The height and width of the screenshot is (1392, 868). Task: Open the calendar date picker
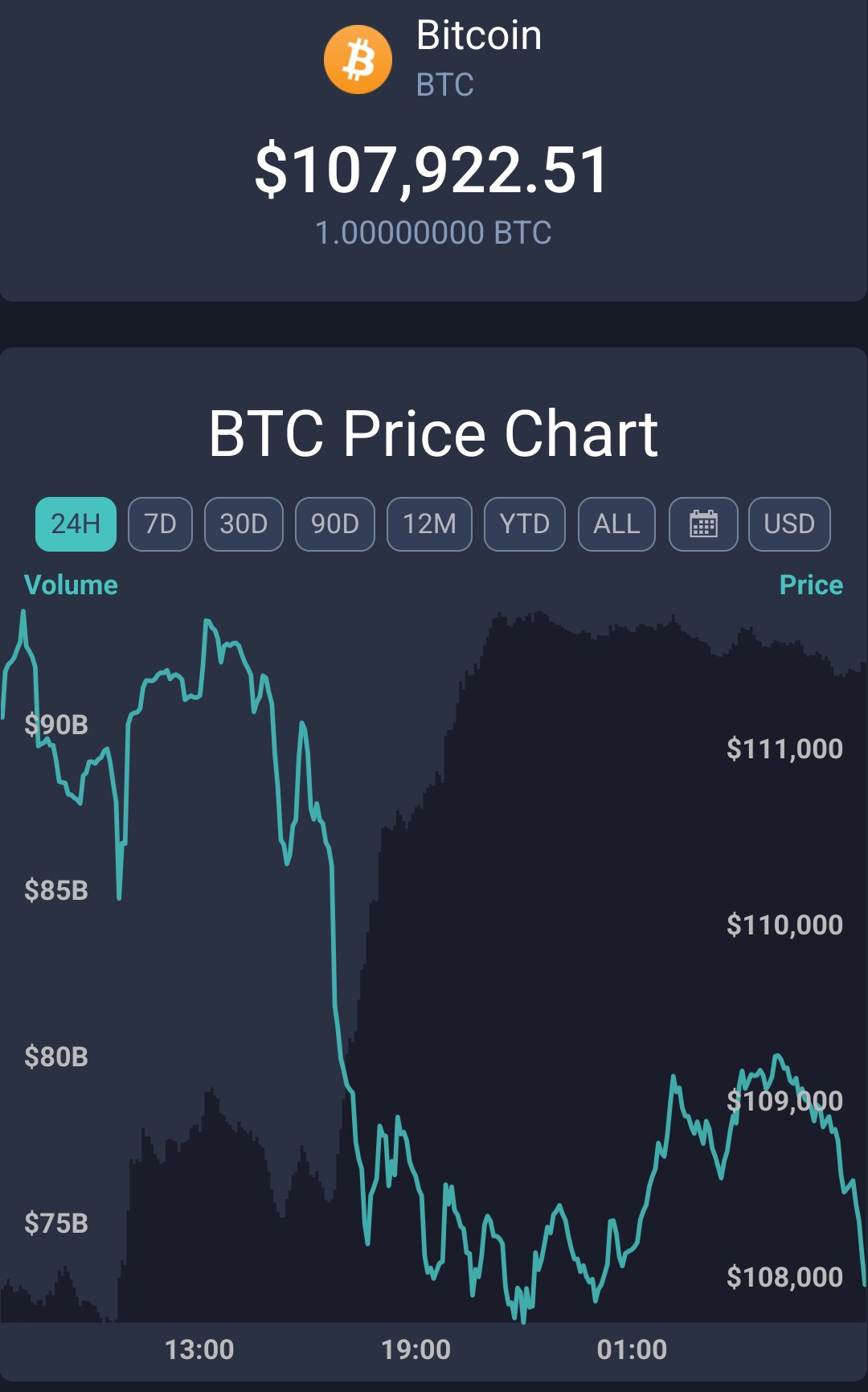coord(703,524)
